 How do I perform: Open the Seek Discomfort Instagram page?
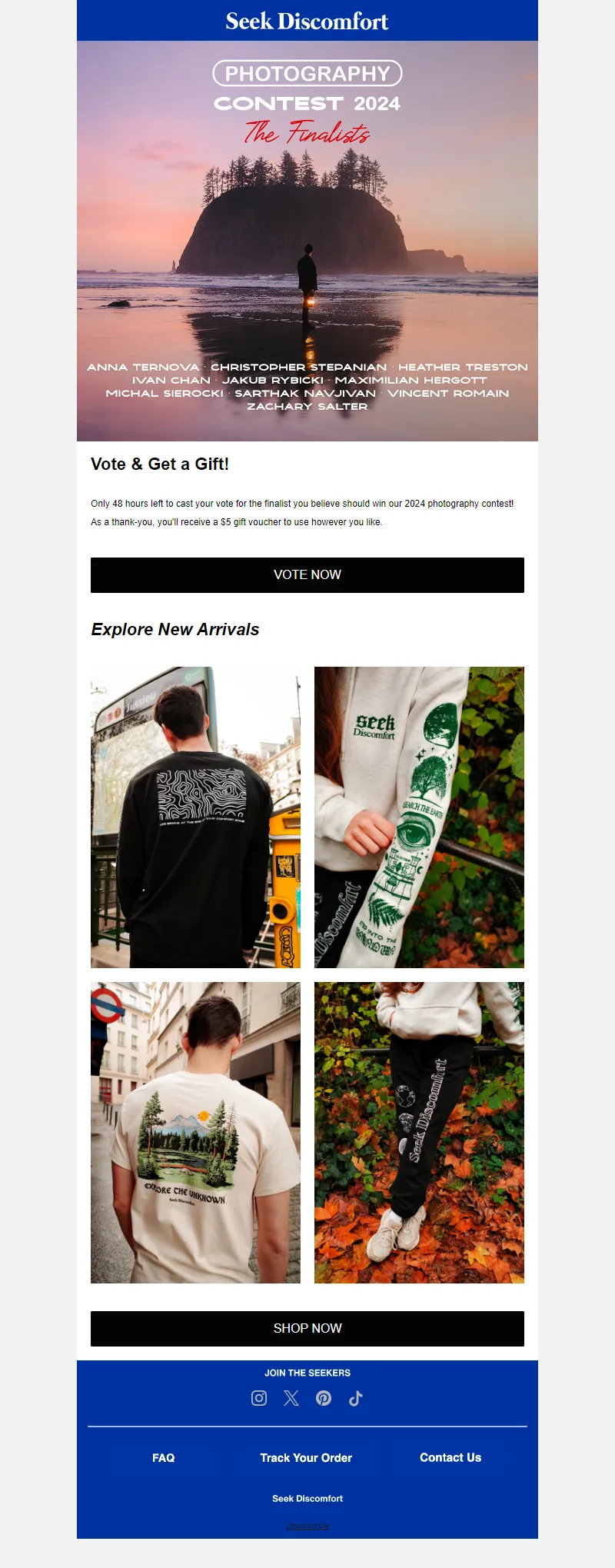259,1398
